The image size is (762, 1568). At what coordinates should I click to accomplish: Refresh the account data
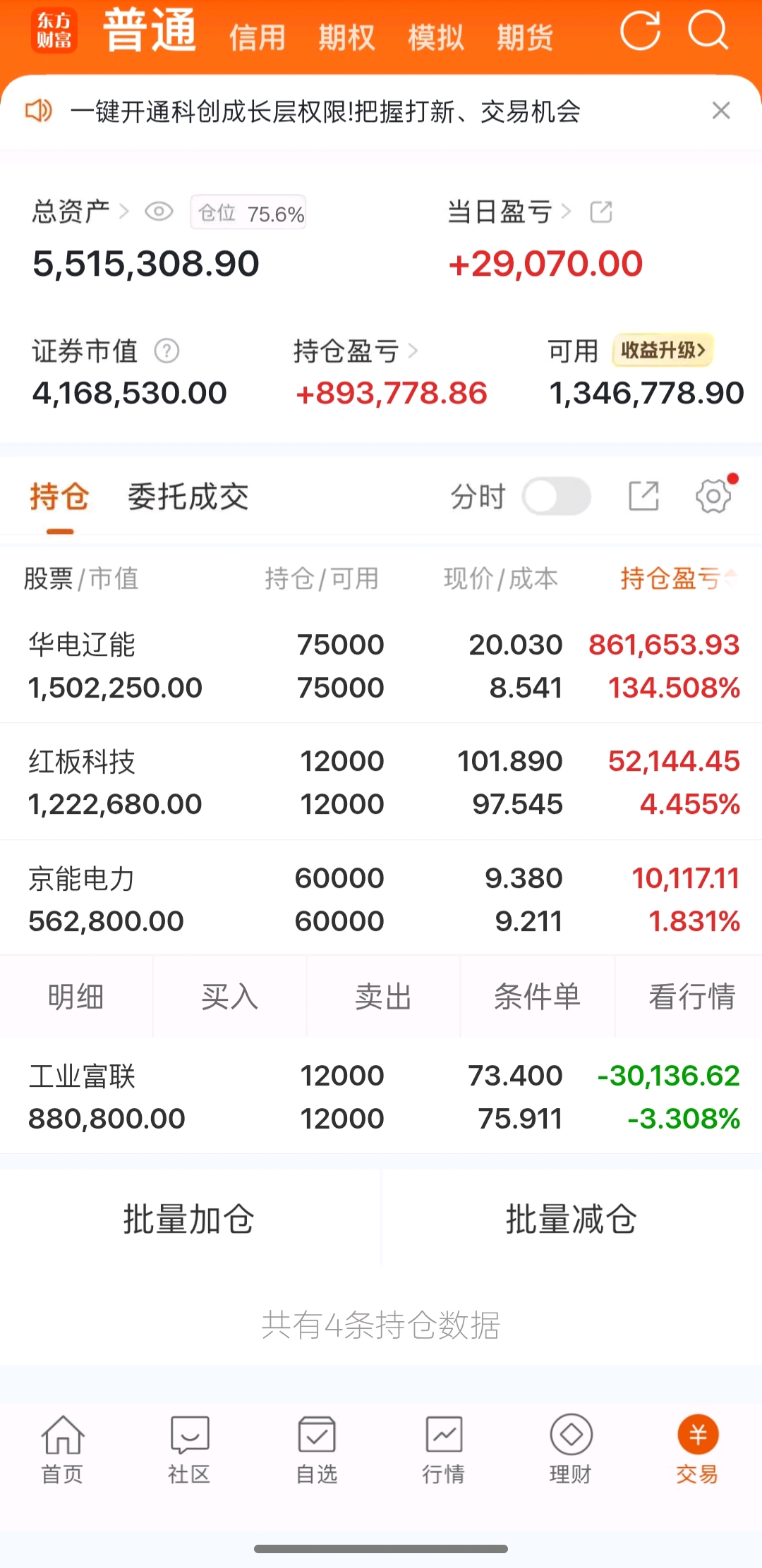pos(640,30)
